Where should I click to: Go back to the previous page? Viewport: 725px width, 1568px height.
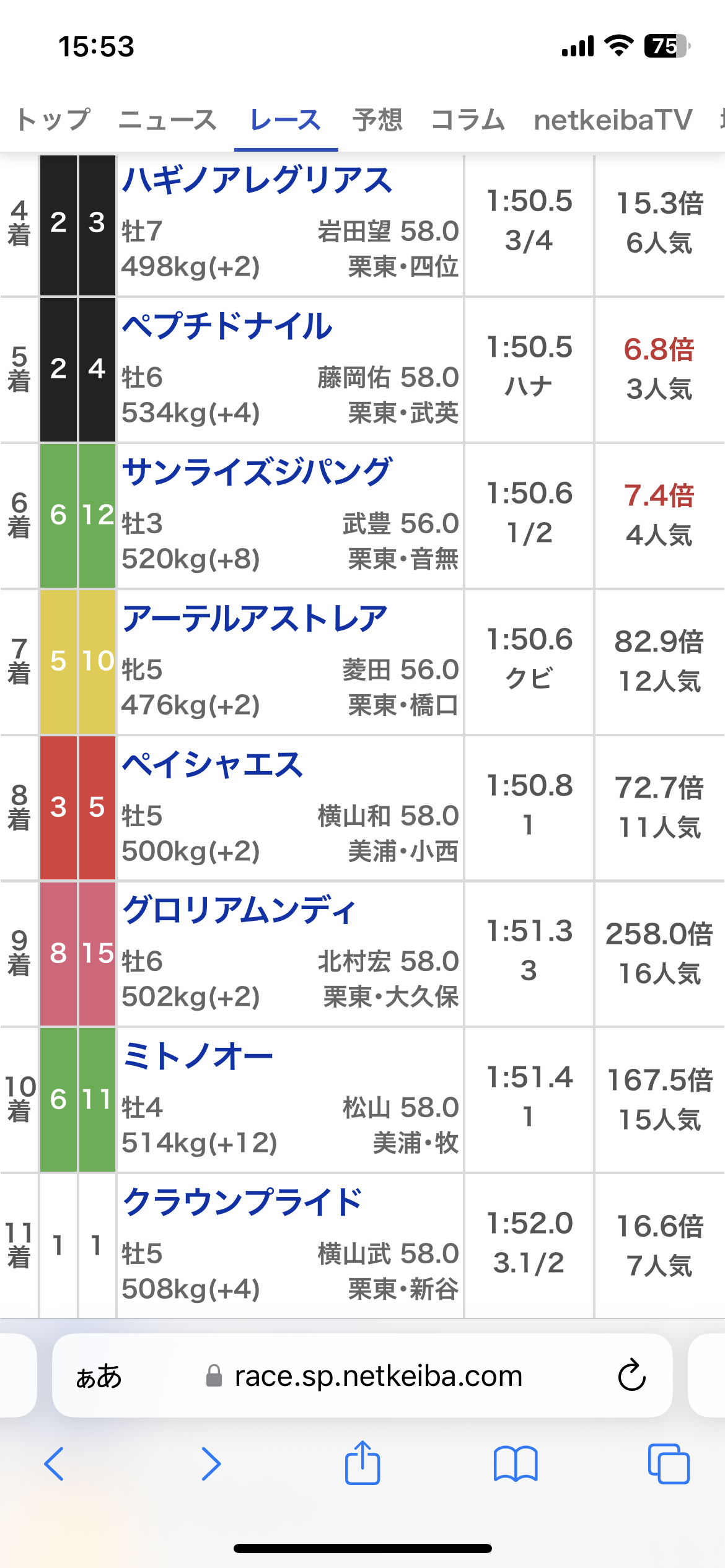pyautogui.click(x=55, y=1464)
